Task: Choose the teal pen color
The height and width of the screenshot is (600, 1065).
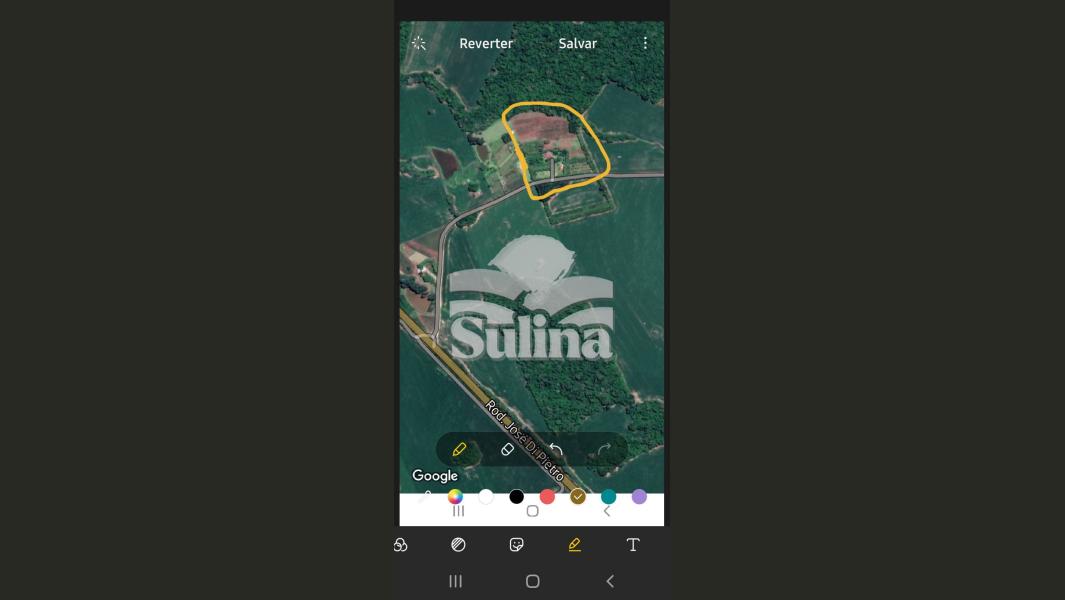Action: tap(608, 497)
